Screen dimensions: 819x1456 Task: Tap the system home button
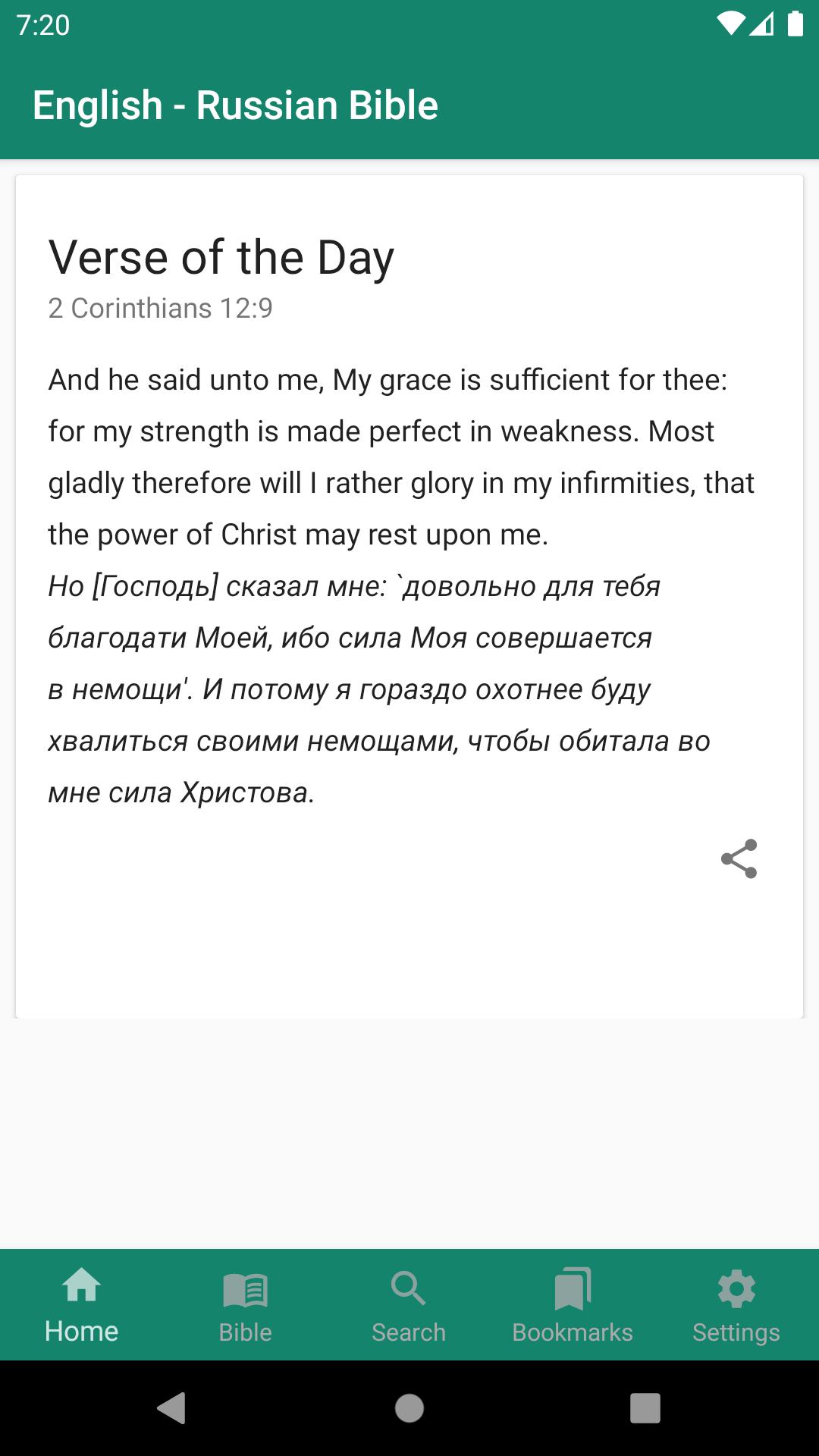click(409, 1408)
